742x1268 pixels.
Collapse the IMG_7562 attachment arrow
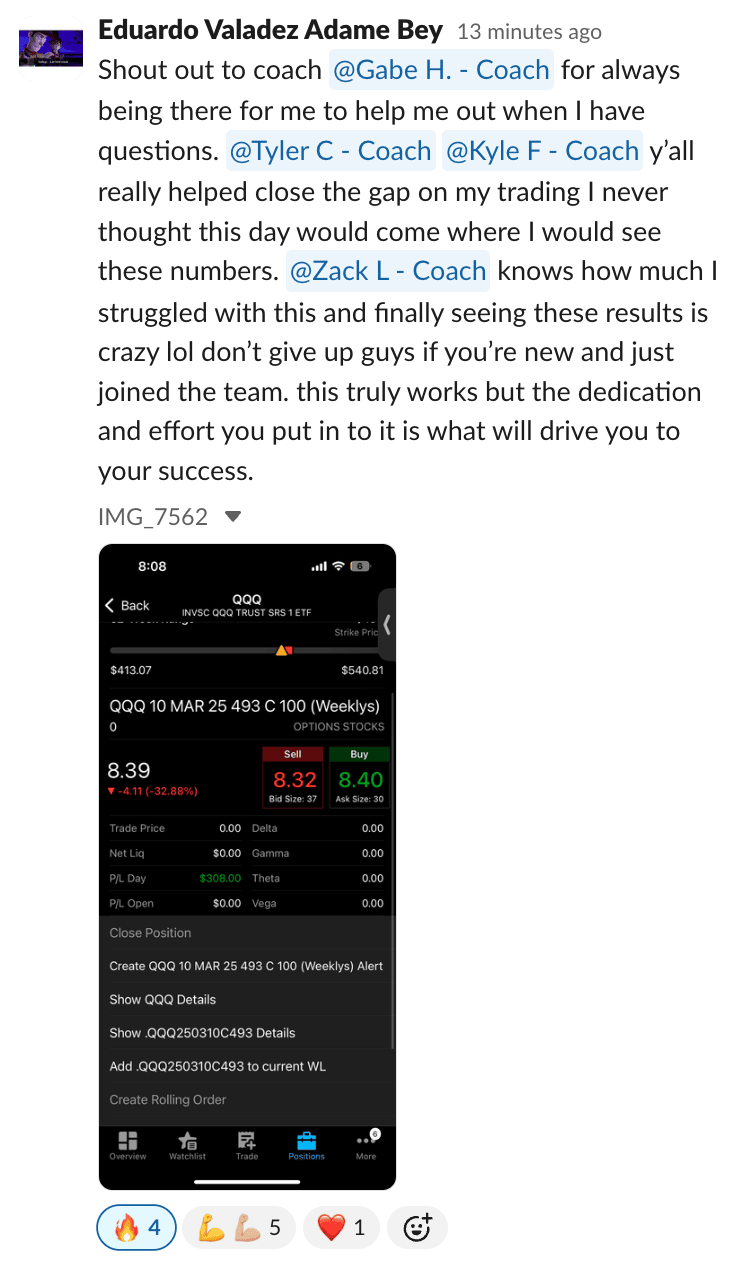(233, 517)
